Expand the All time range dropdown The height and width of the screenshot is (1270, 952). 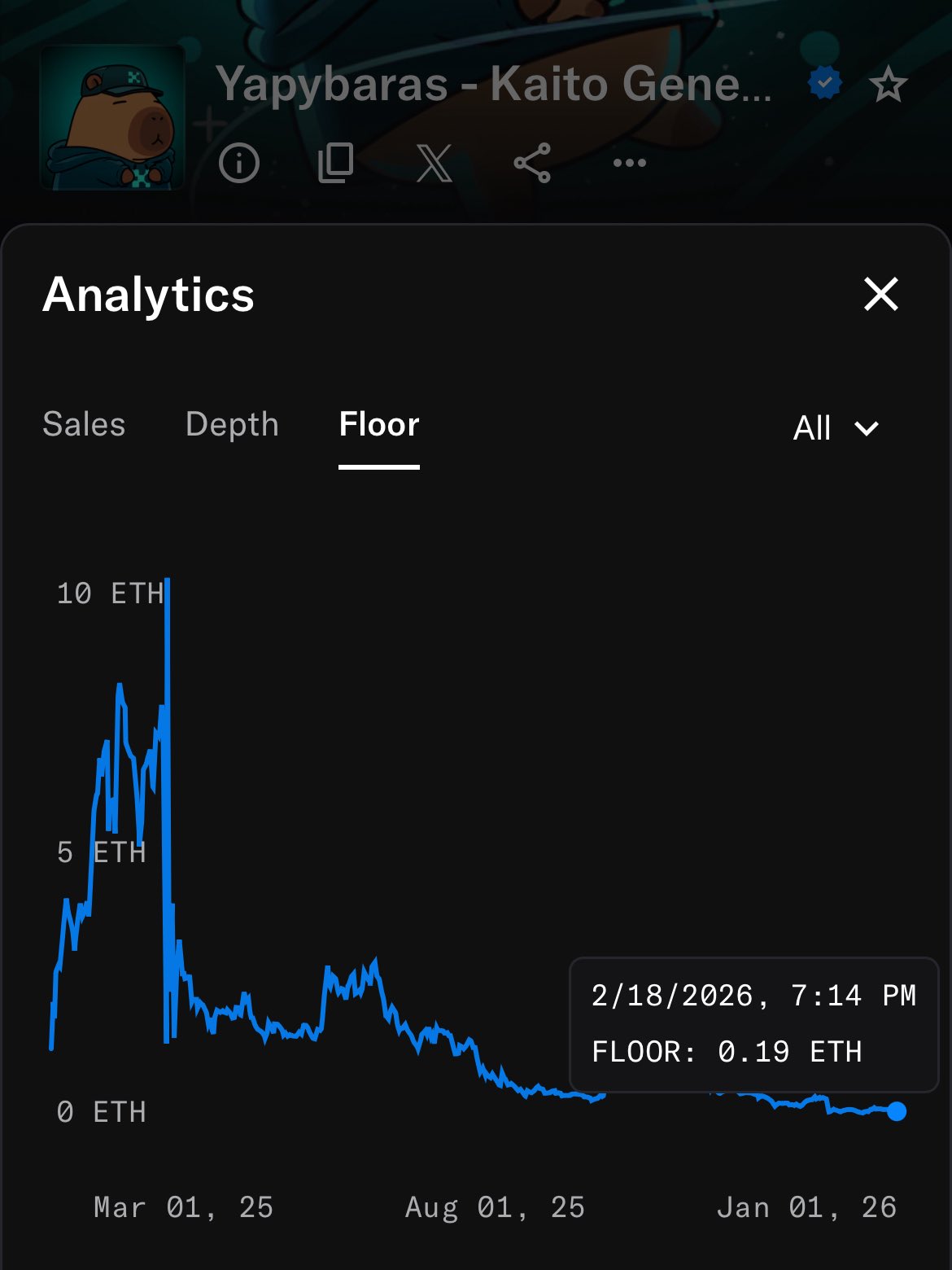[x=836, y=428]
